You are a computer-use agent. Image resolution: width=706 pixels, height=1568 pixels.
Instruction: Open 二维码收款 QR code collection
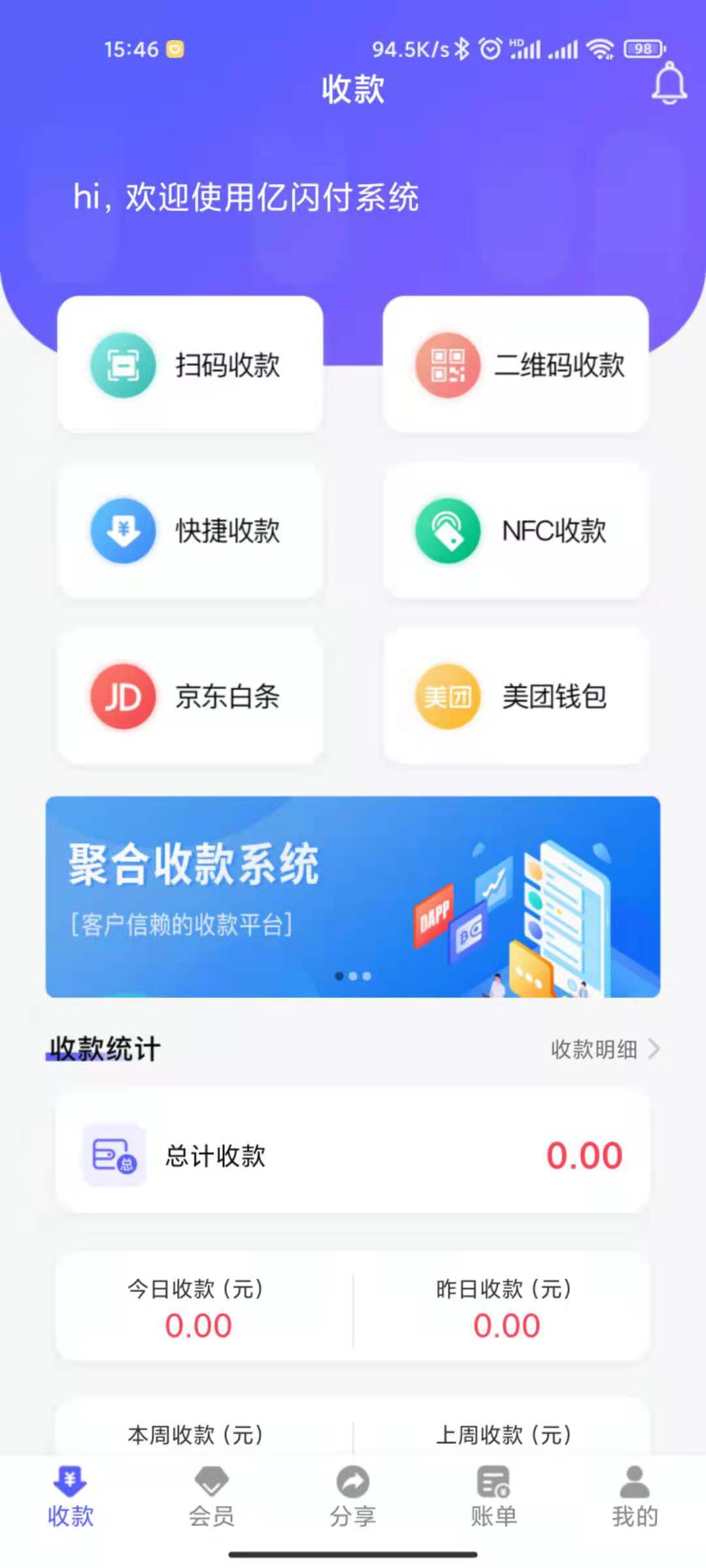click(x=516, y=364)
